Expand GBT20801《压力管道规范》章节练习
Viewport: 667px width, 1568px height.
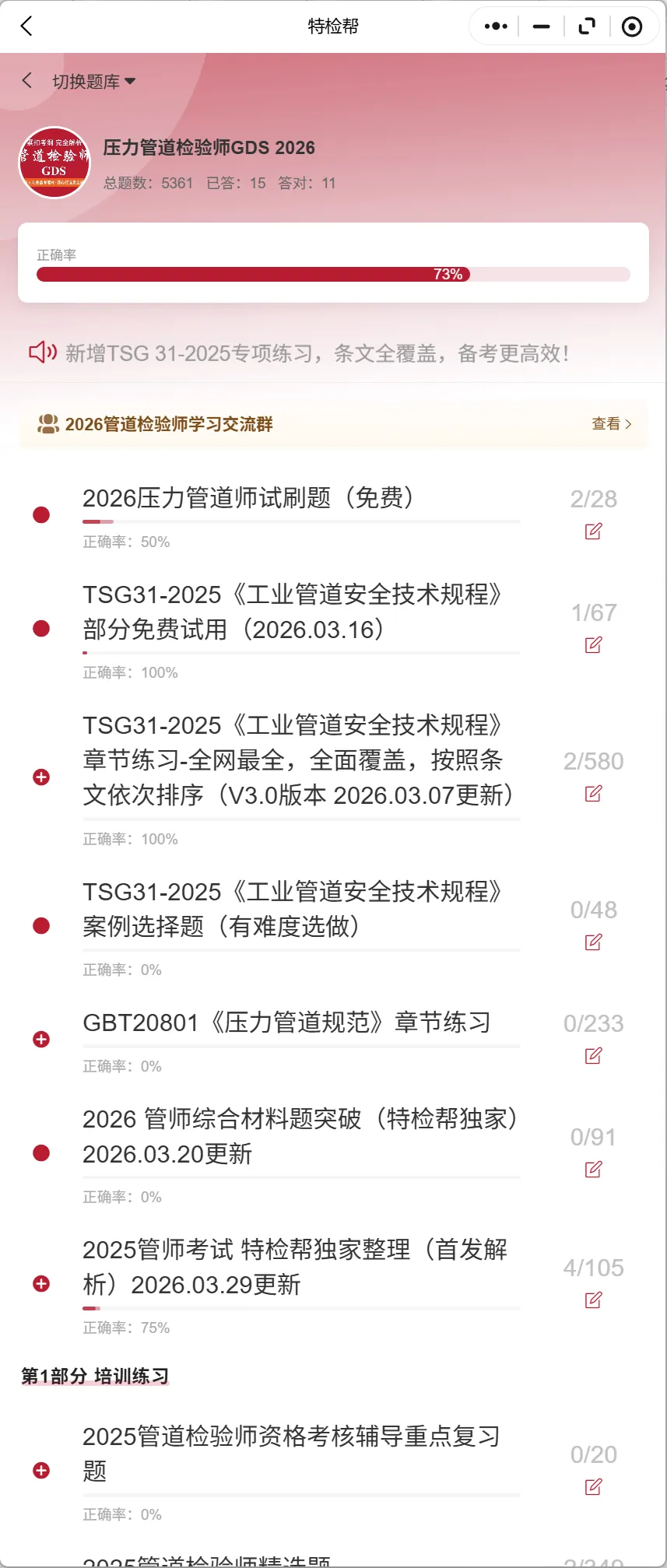click(41, 1040)
